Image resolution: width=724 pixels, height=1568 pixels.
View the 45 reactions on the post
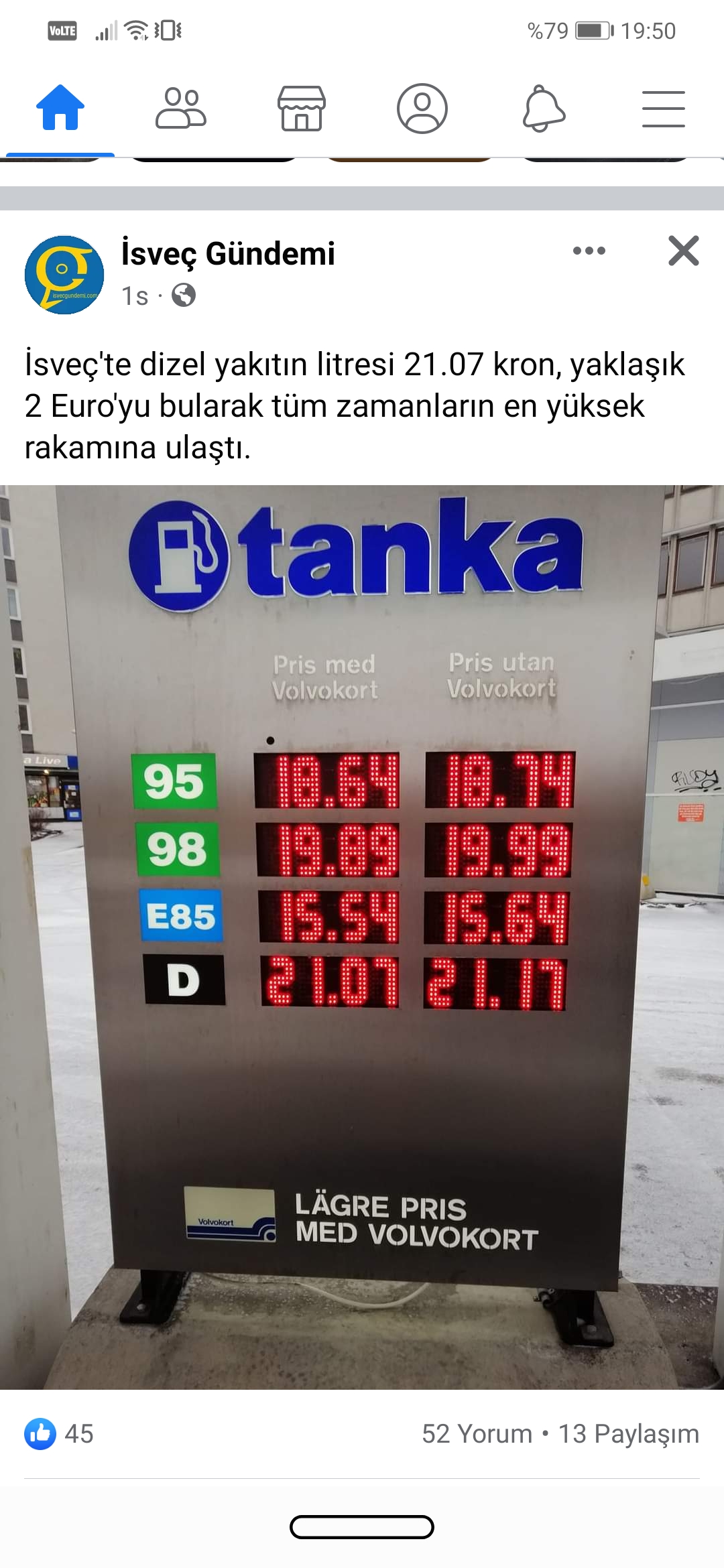tap(59, 1433)
